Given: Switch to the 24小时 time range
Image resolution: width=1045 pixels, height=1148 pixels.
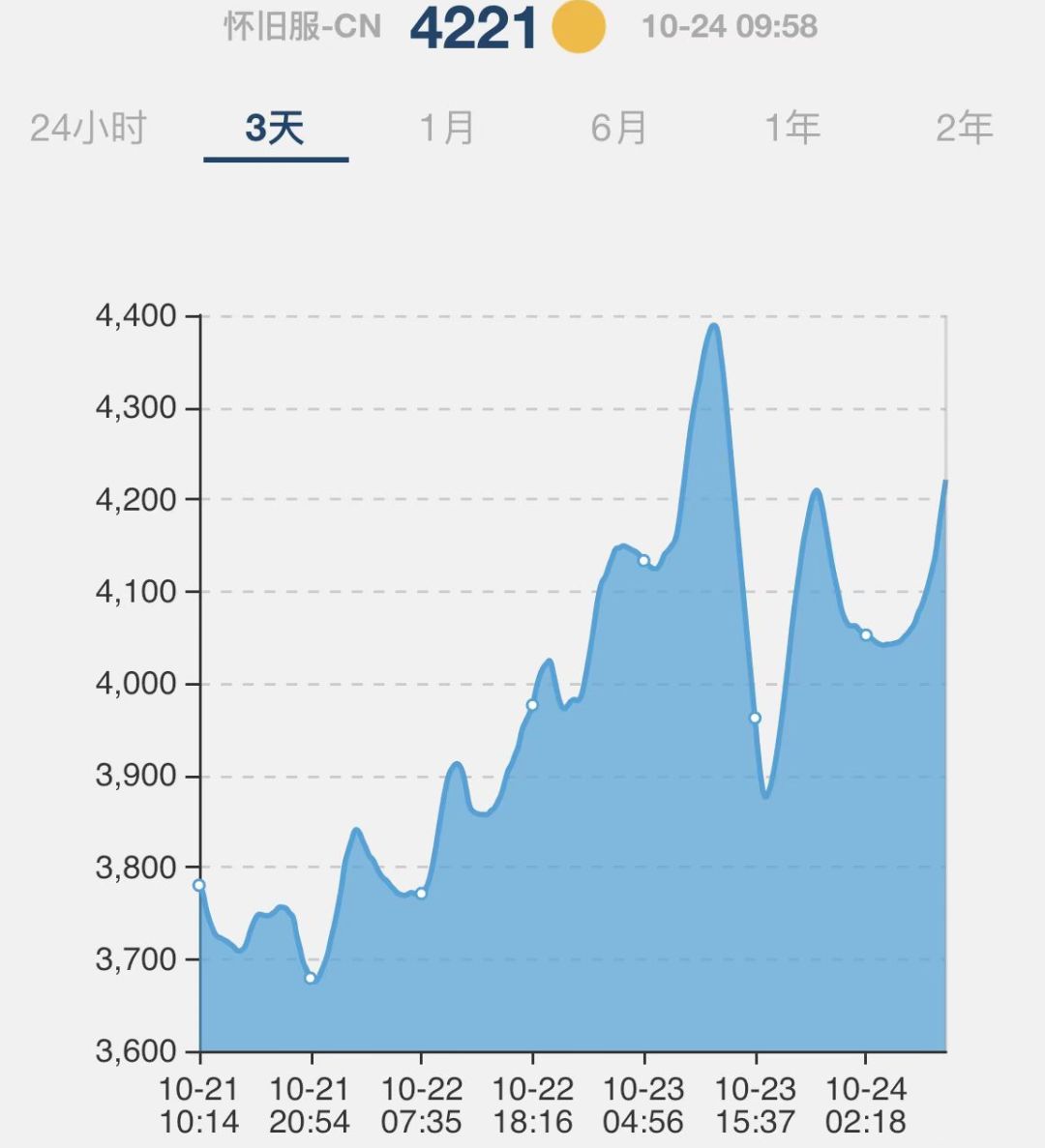Looking at the screenshot, I should (88, 128).
